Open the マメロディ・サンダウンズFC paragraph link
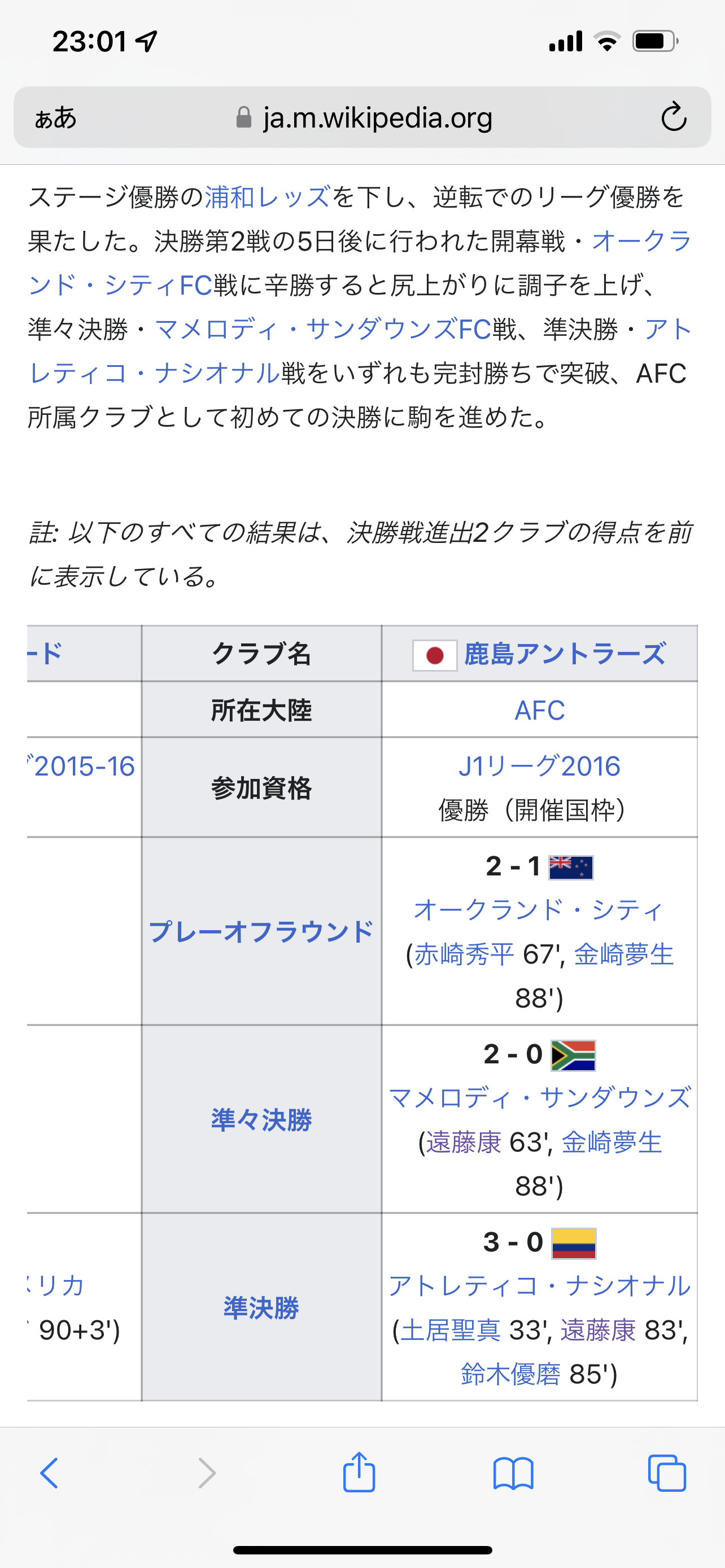The height and width of the screenshot is (1568, 725). coord(322,329)
